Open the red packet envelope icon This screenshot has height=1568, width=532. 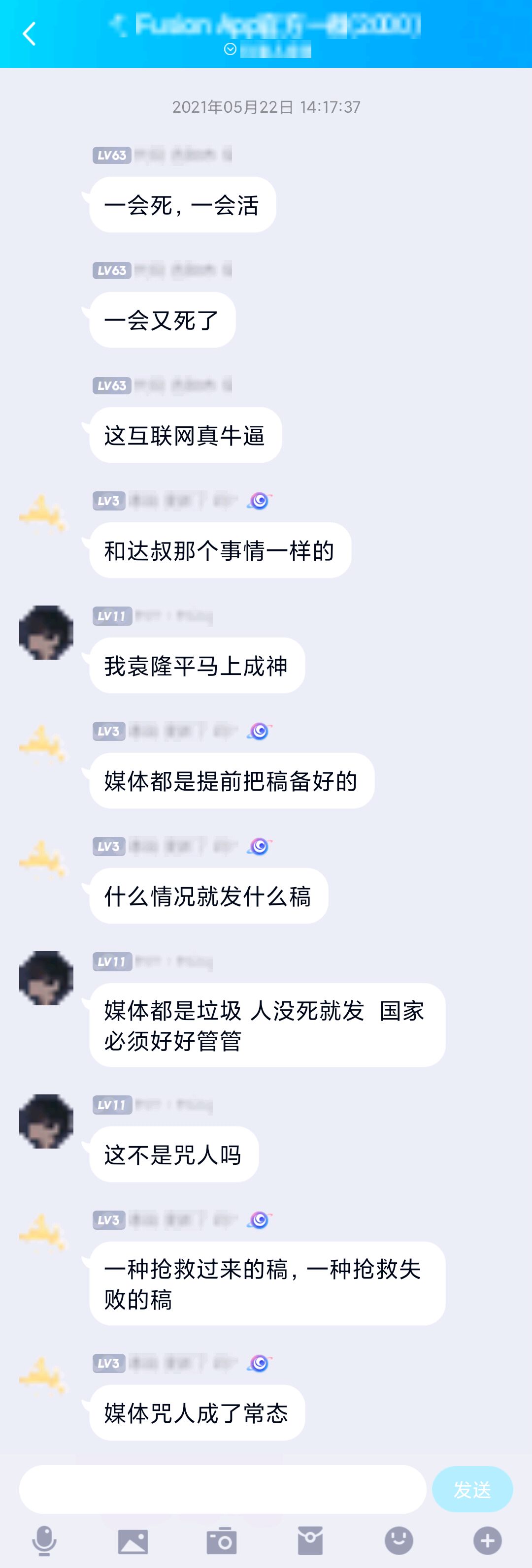click(310, 1540)
